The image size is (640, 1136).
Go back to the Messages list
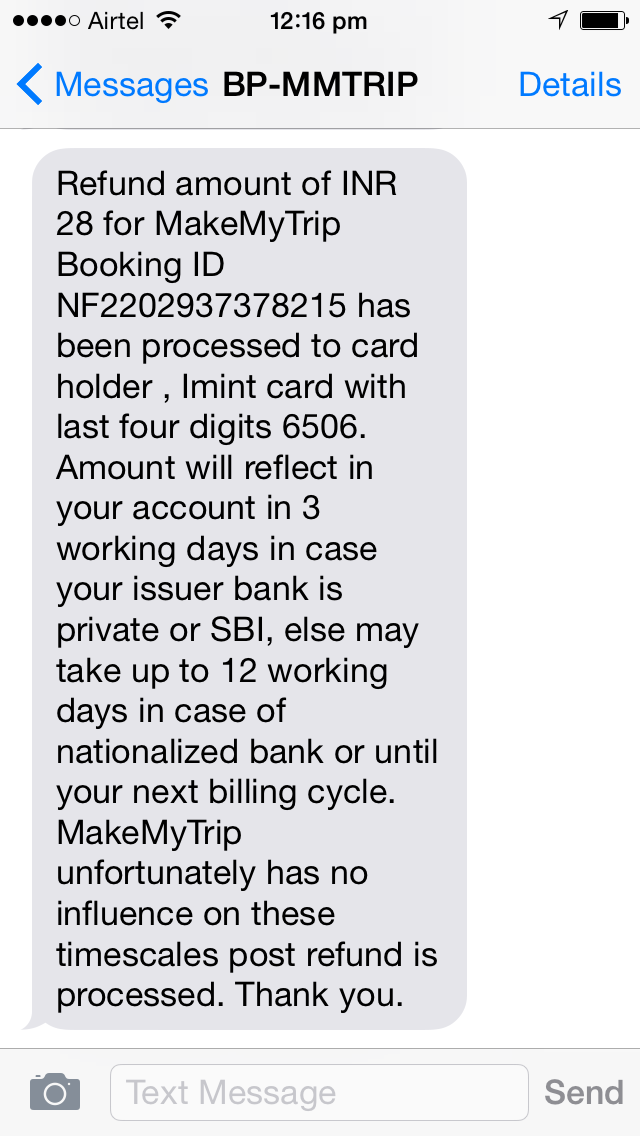(x=110, y=85)
